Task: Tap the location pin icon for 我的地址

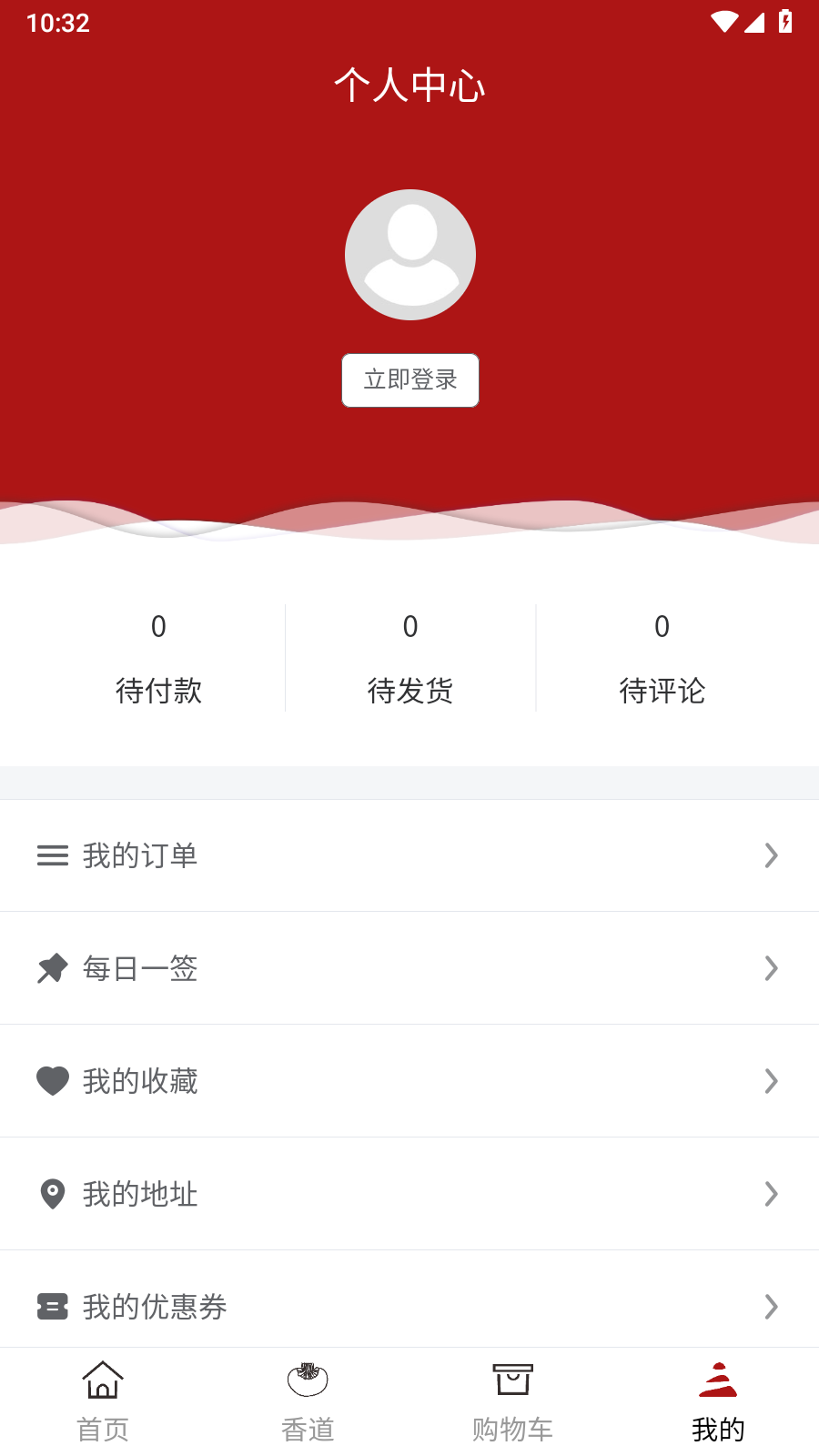Action: (x=53, y=1194)
